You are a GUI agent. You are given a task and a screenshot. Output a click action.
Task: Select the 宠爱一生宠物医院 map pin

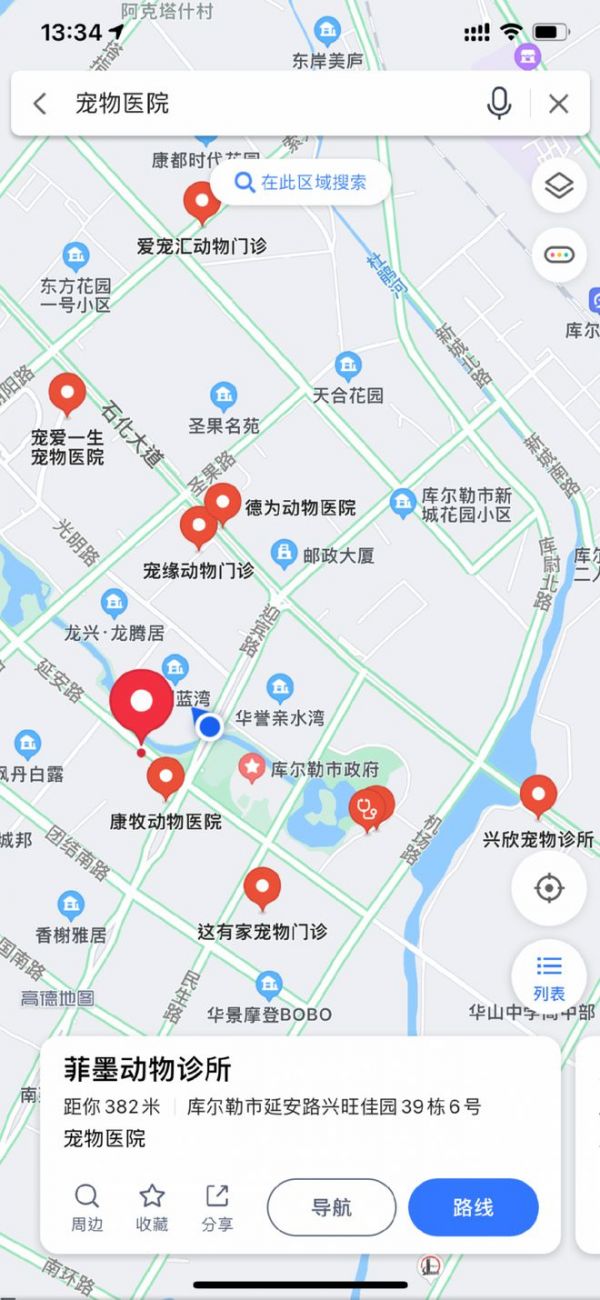67,393
